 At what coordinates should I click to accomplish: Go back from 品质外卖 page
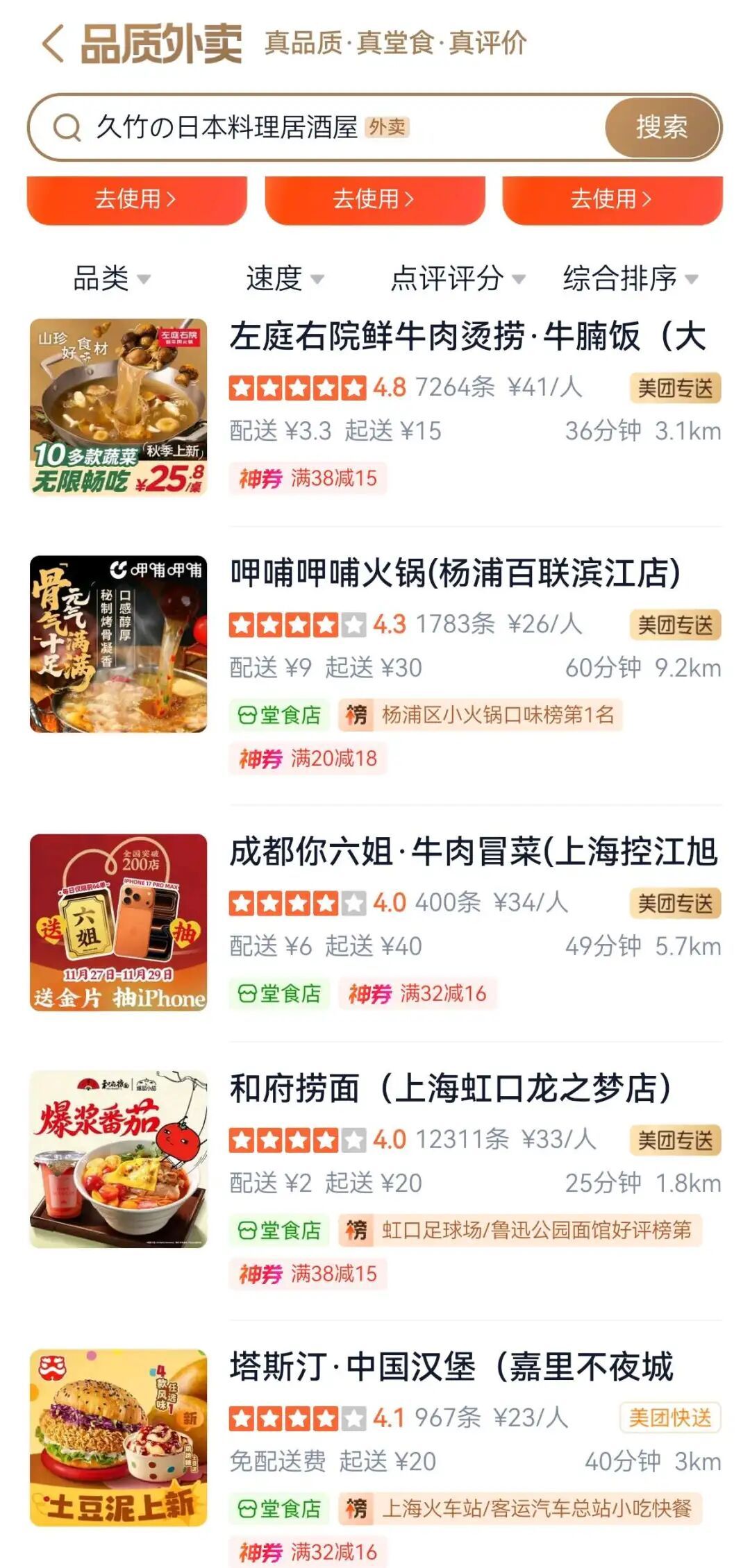(x=53, y=43)
